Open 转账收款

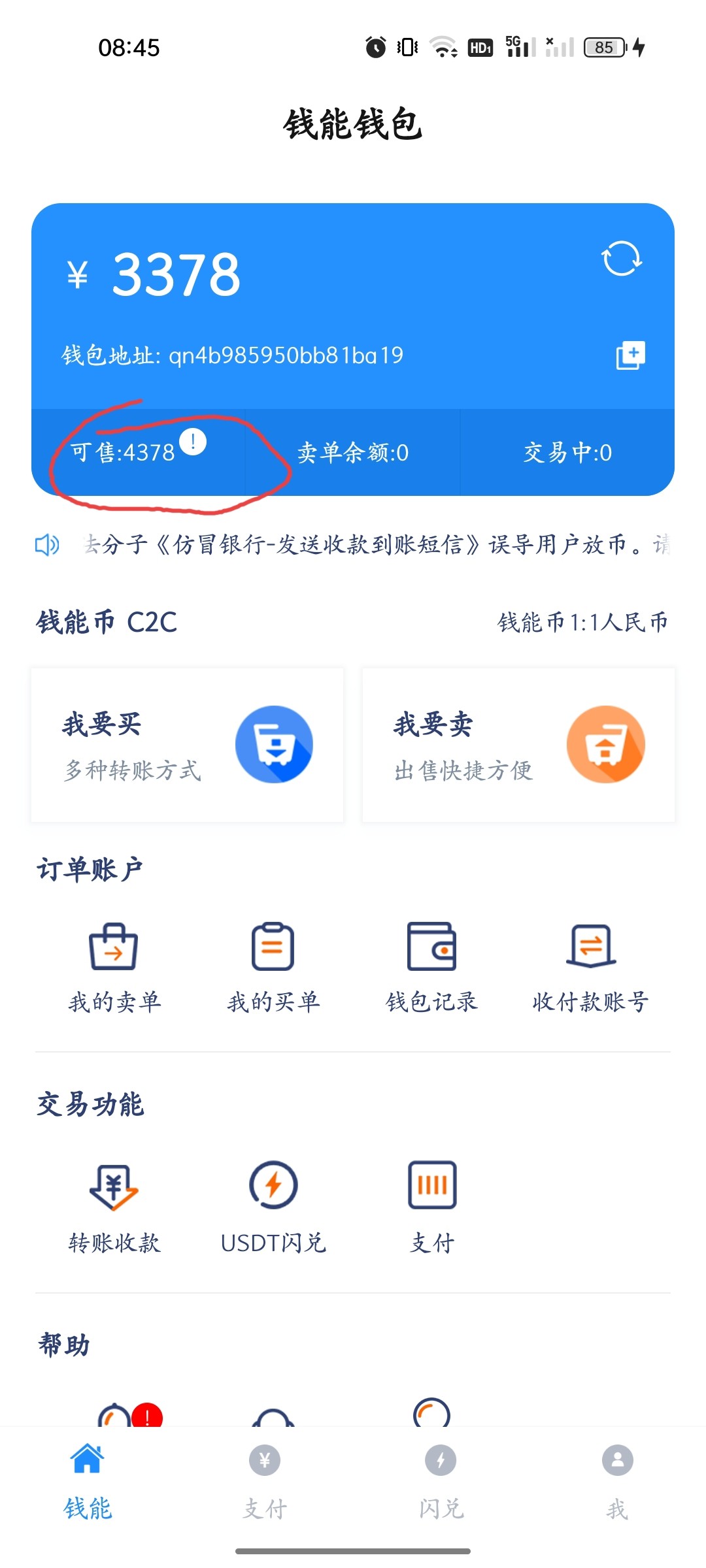point(114,1206)
